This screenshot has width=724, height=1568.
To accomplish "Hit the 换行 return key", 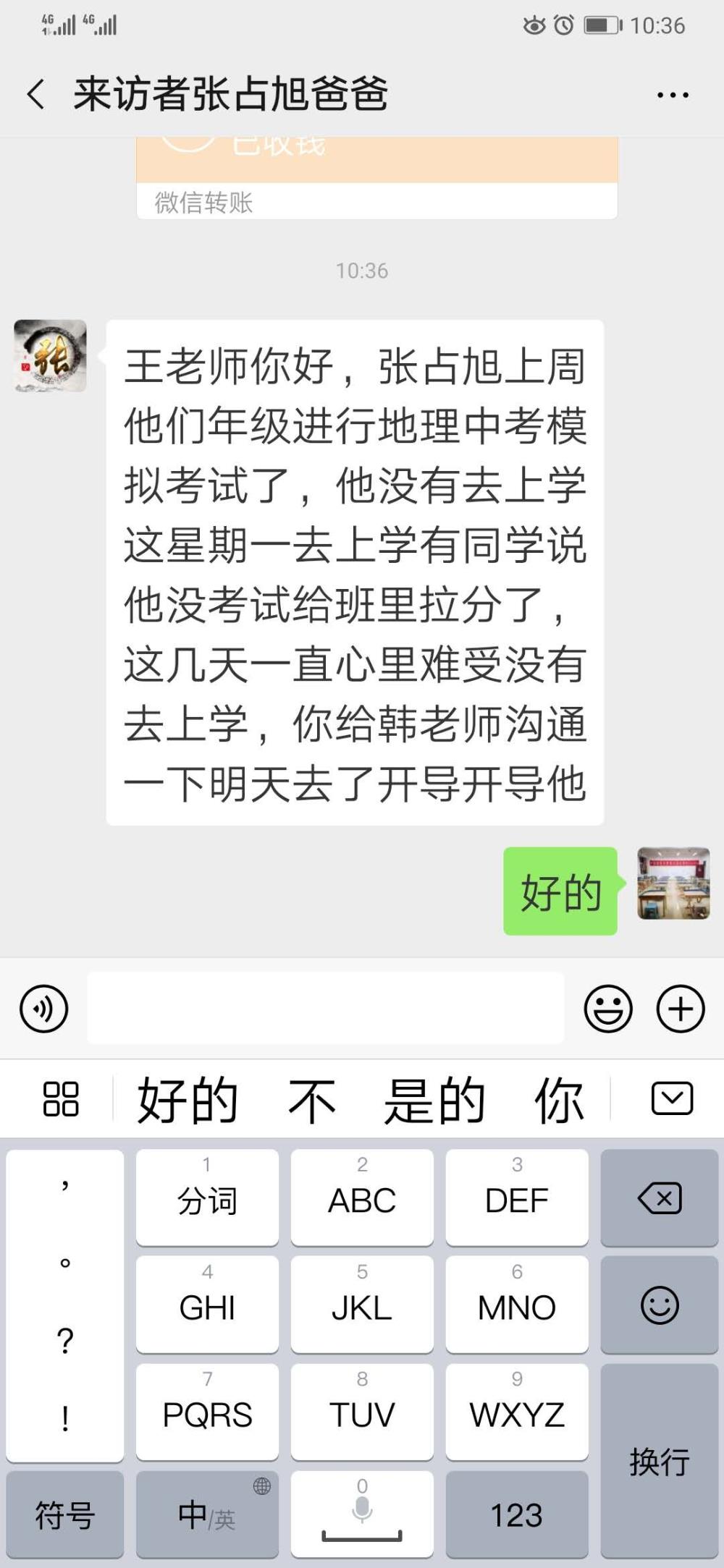I will [x=660, y=1461].
